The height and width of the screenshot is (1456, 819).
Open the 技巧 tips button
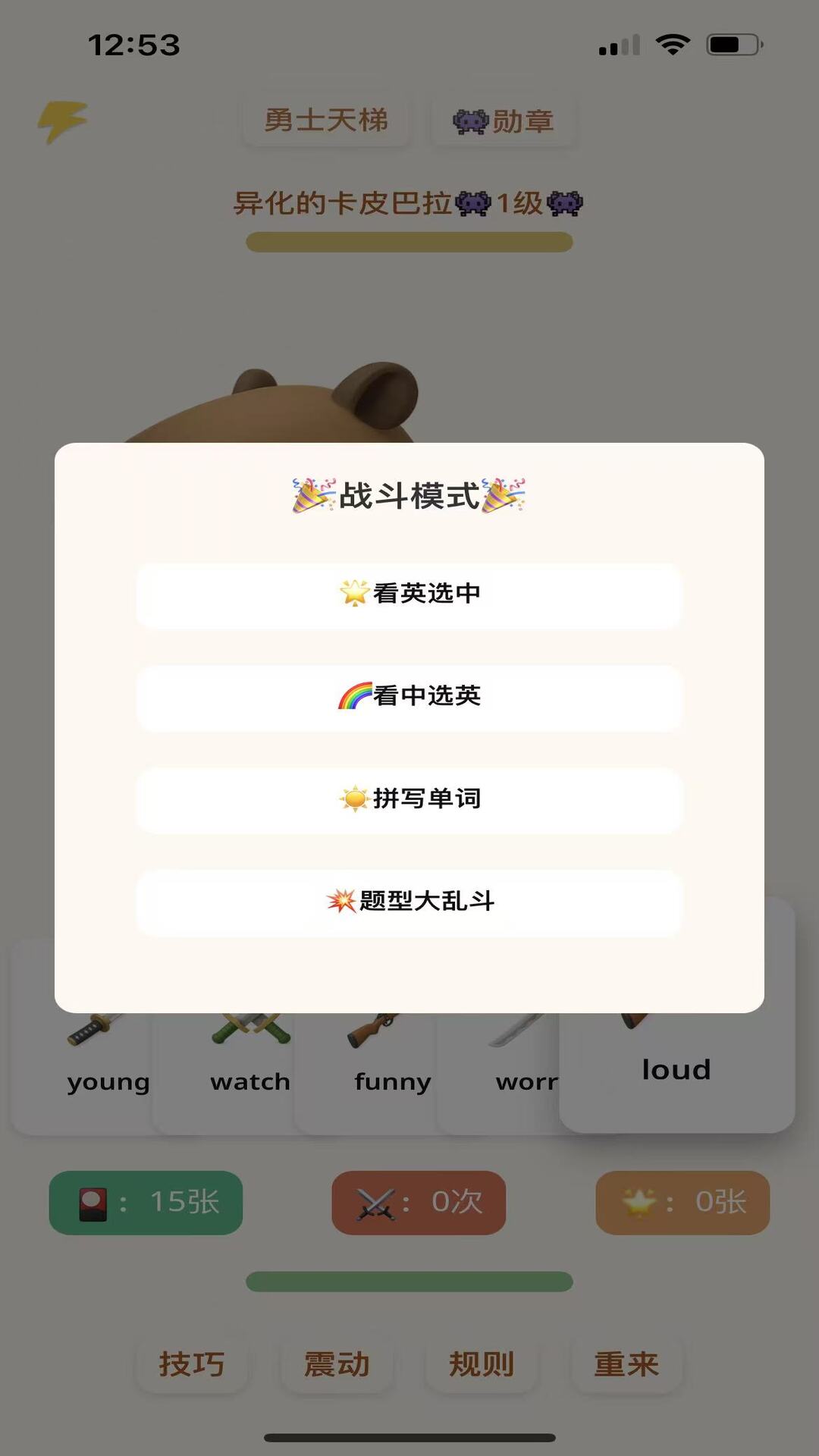pyautogui.click(x=192, y=1364)
